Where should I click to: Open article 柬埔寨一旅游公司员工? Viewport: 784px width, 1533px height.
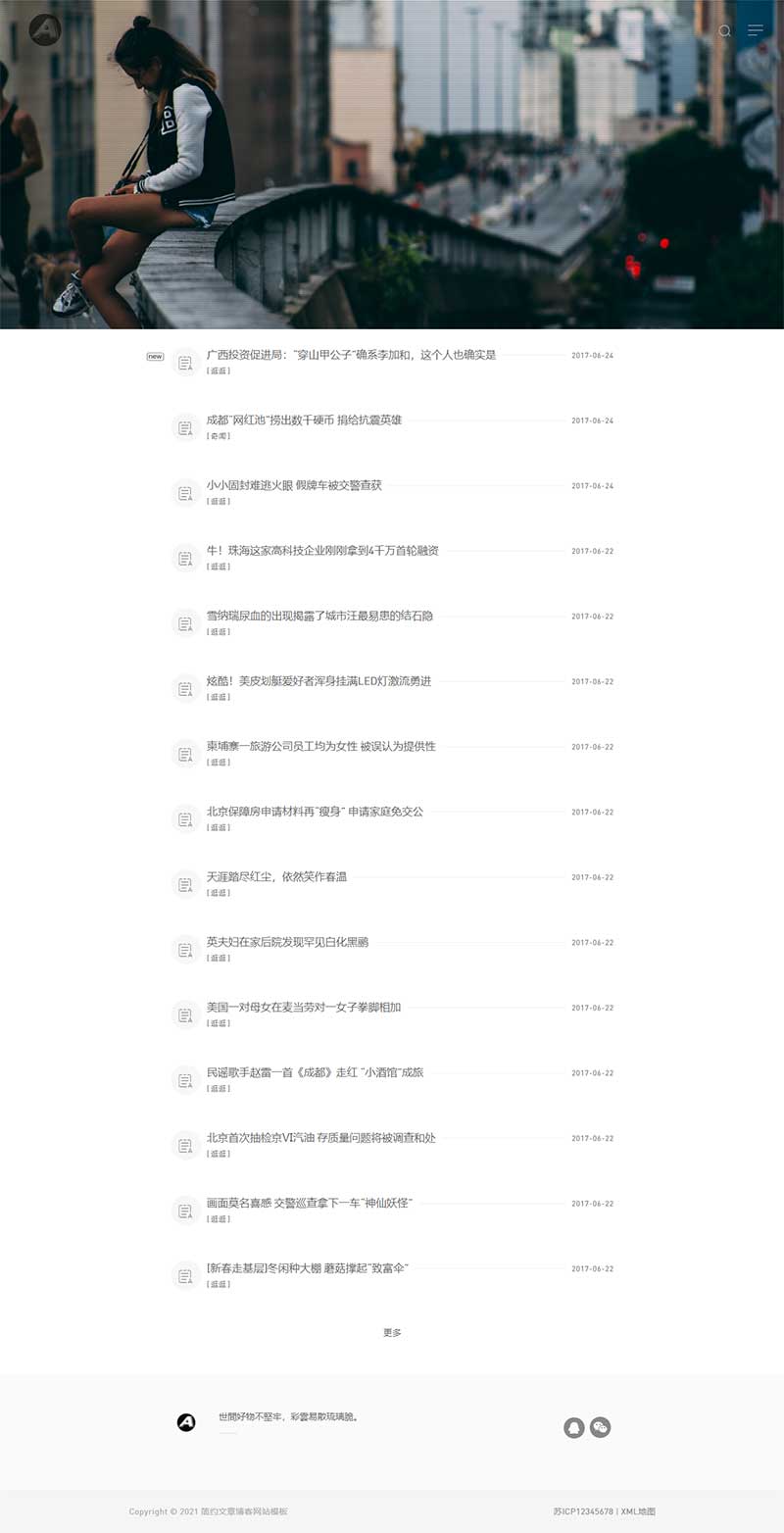click(x=320, y=746)
